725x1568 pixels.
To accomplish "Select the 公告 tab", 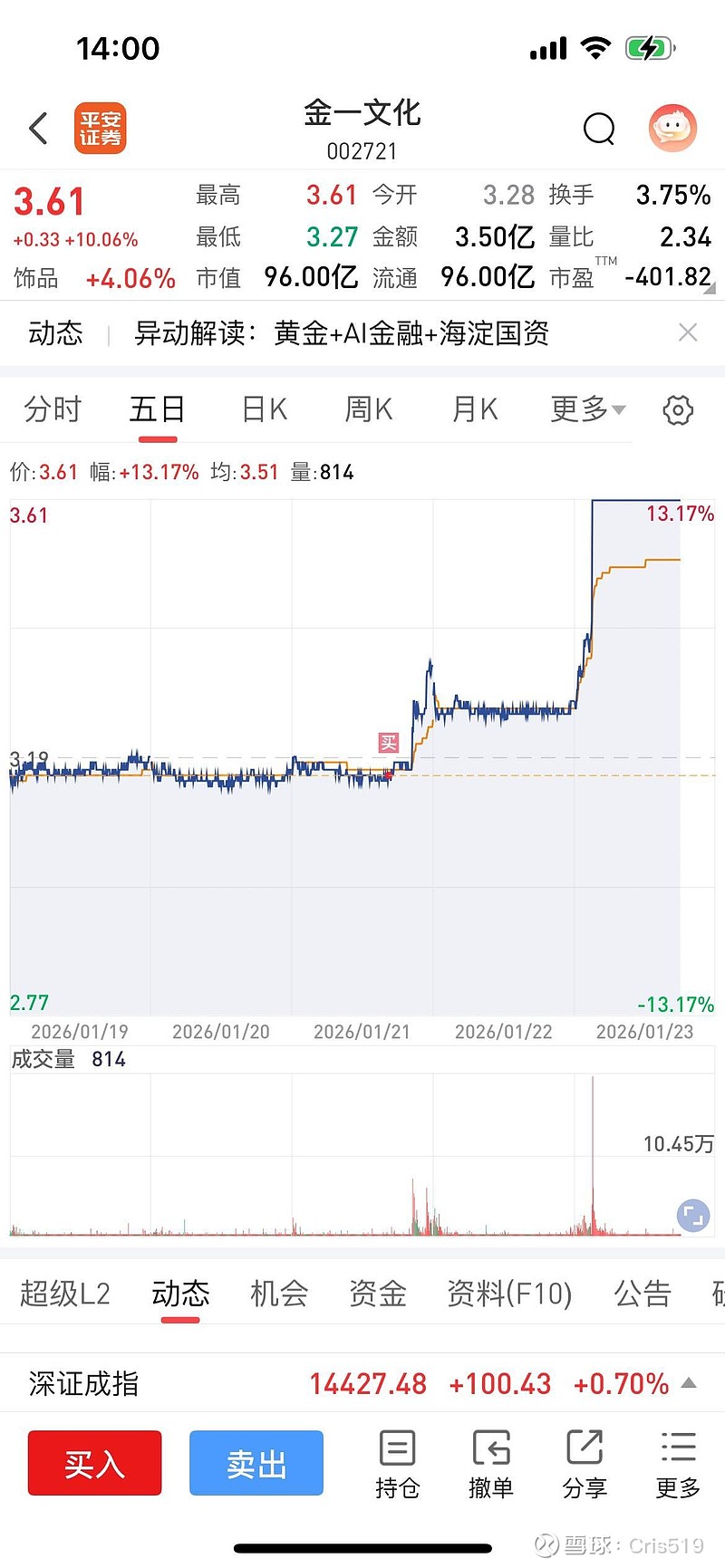I will [x=643, y=1294].
